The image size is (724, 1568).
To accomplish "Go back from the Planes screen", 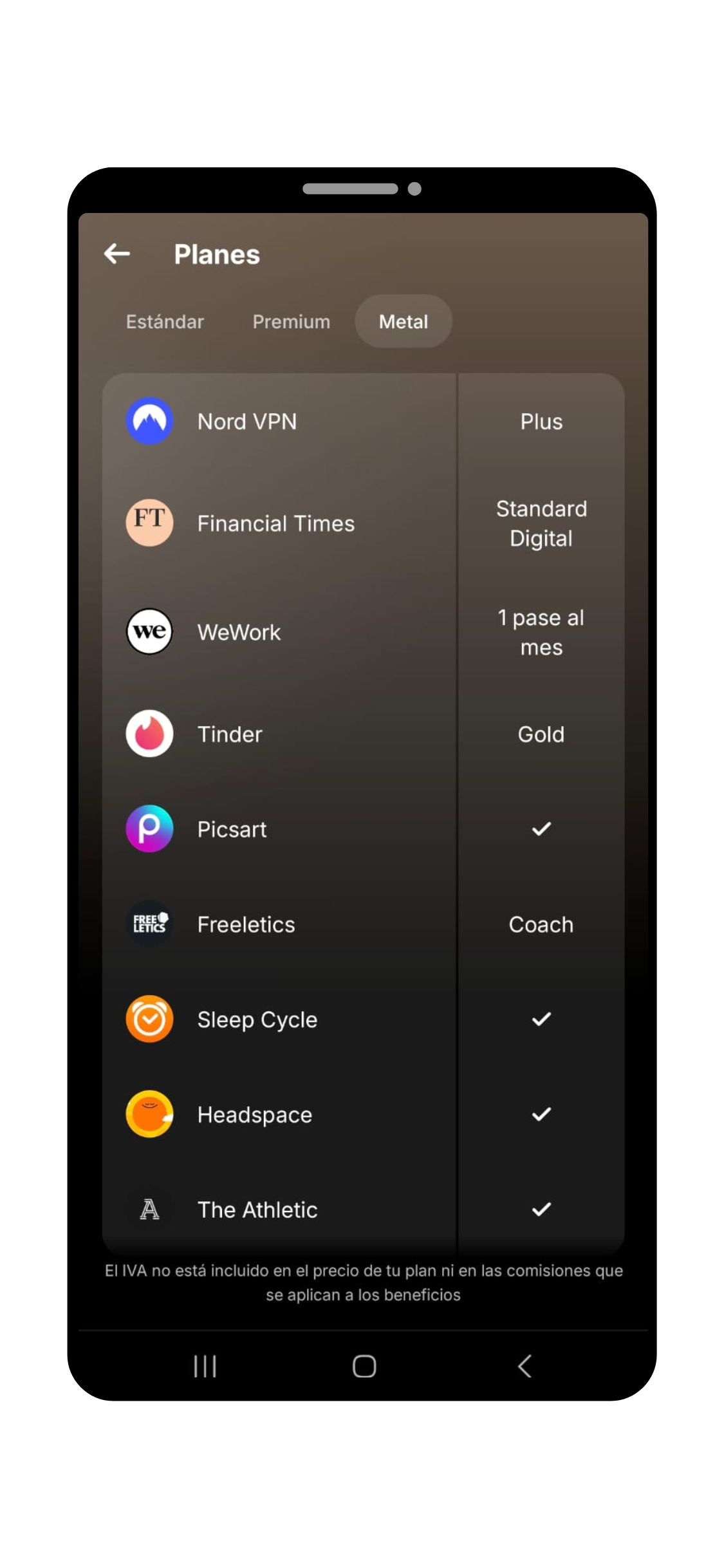I will pyautogui.click(x=117, y=254).
